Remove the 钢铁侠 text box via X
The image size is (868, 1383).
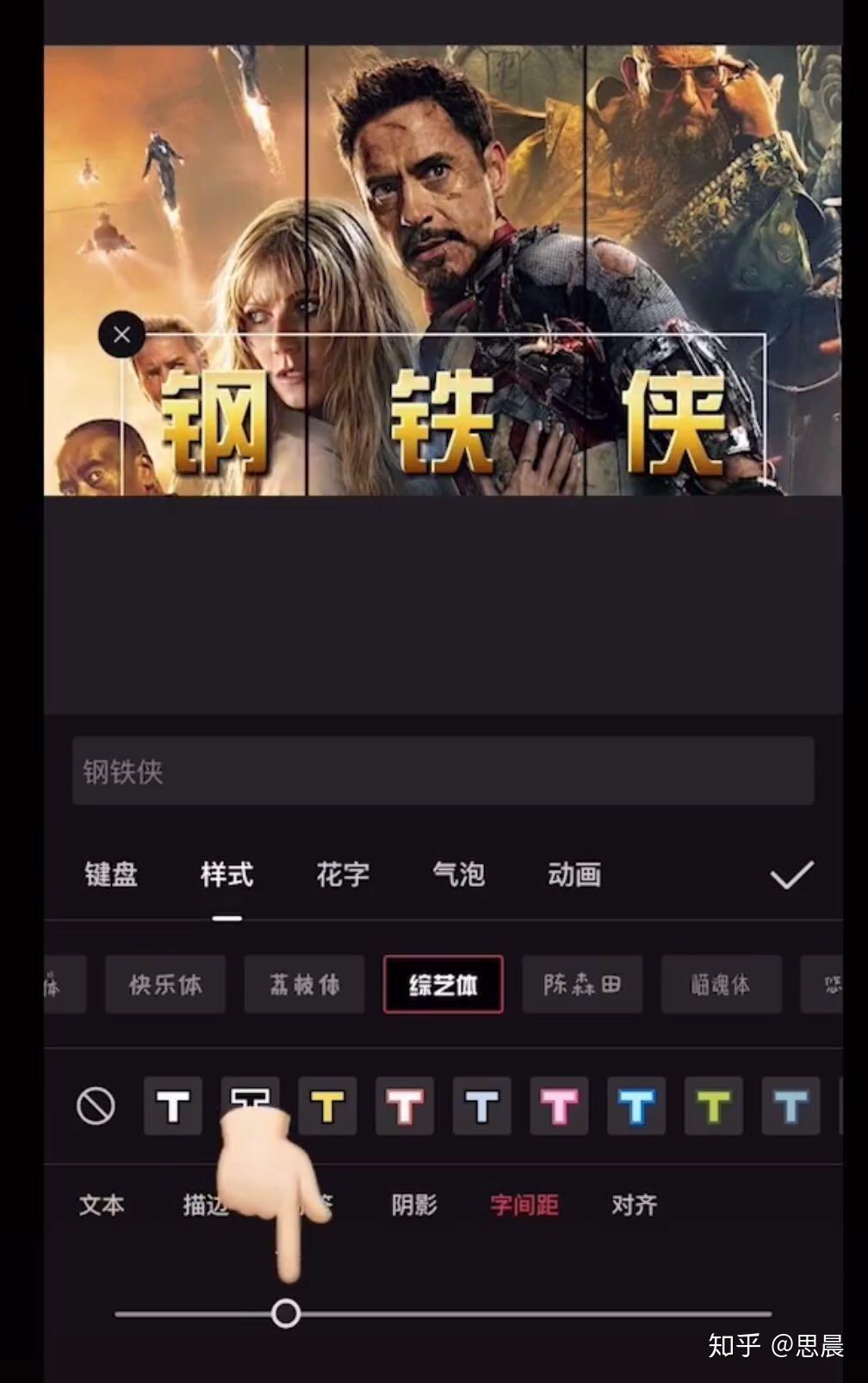121,334
